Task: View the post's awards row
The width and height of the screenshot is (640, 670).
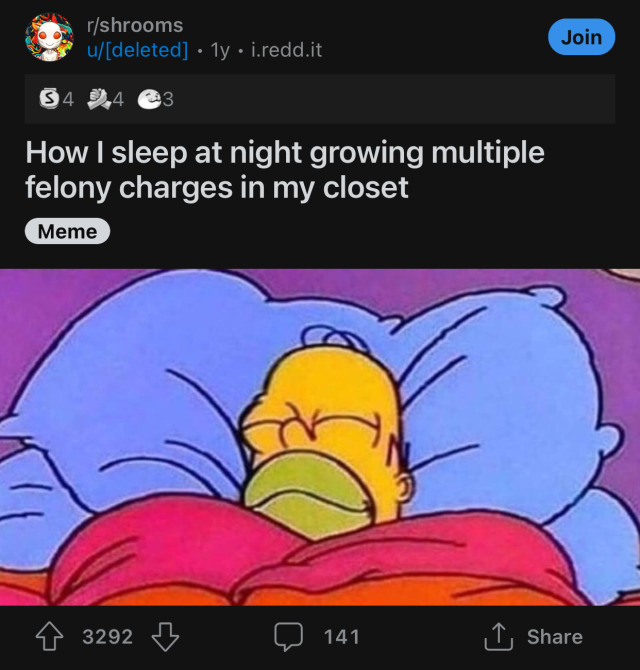Action: point(105,99)
